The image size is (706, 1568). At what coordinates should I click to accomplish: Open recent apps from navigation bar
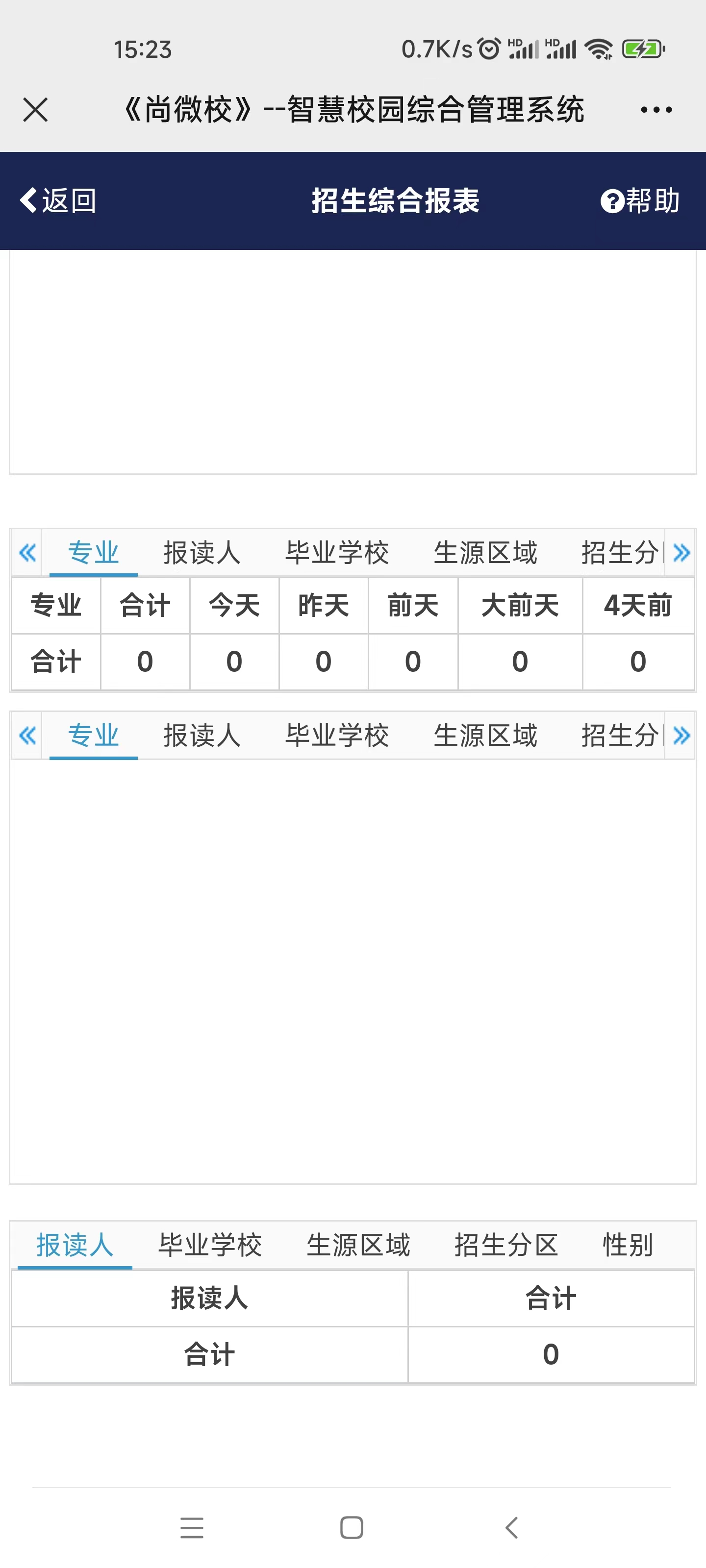(x=192, y=1527)
